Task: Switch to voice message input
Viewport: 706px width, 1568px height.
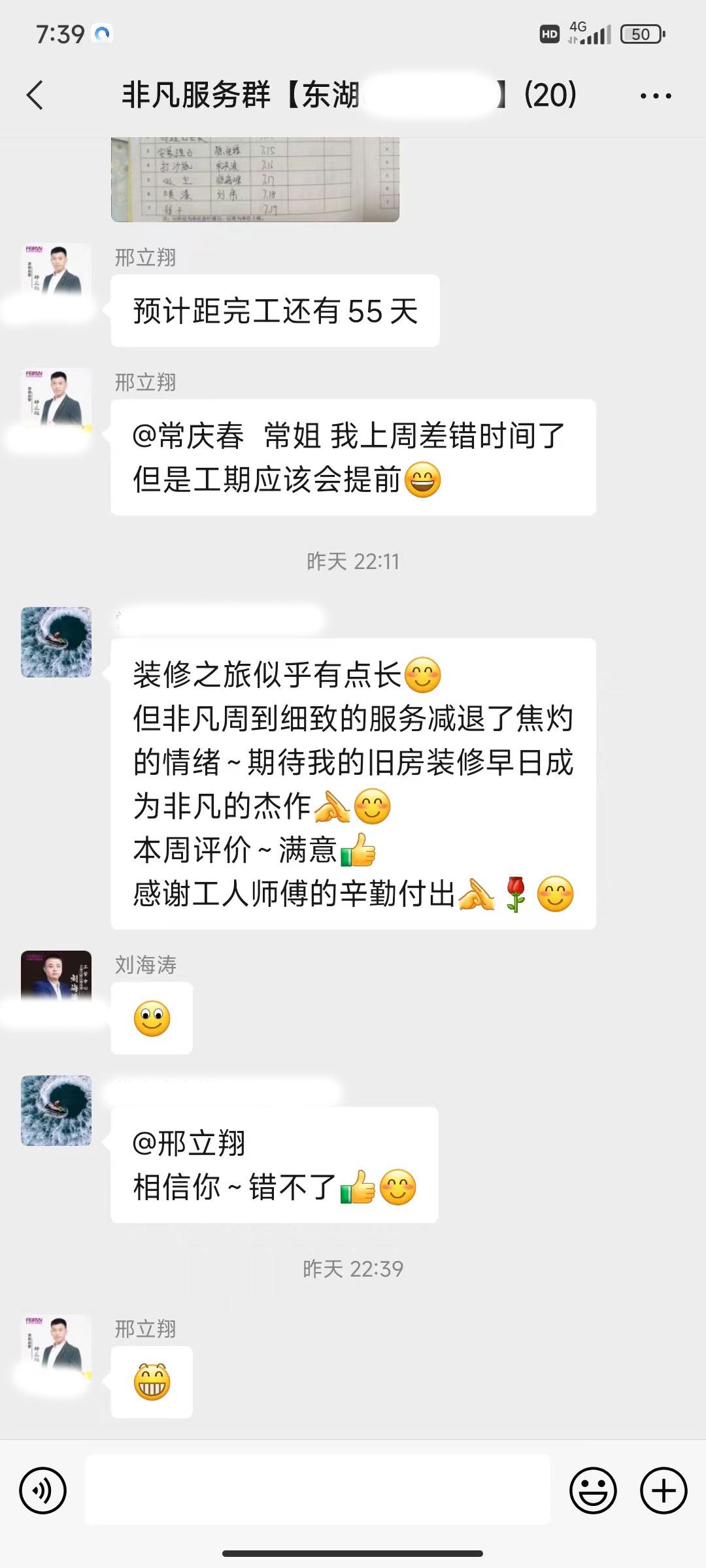Action: click(x=43, y=1490)
